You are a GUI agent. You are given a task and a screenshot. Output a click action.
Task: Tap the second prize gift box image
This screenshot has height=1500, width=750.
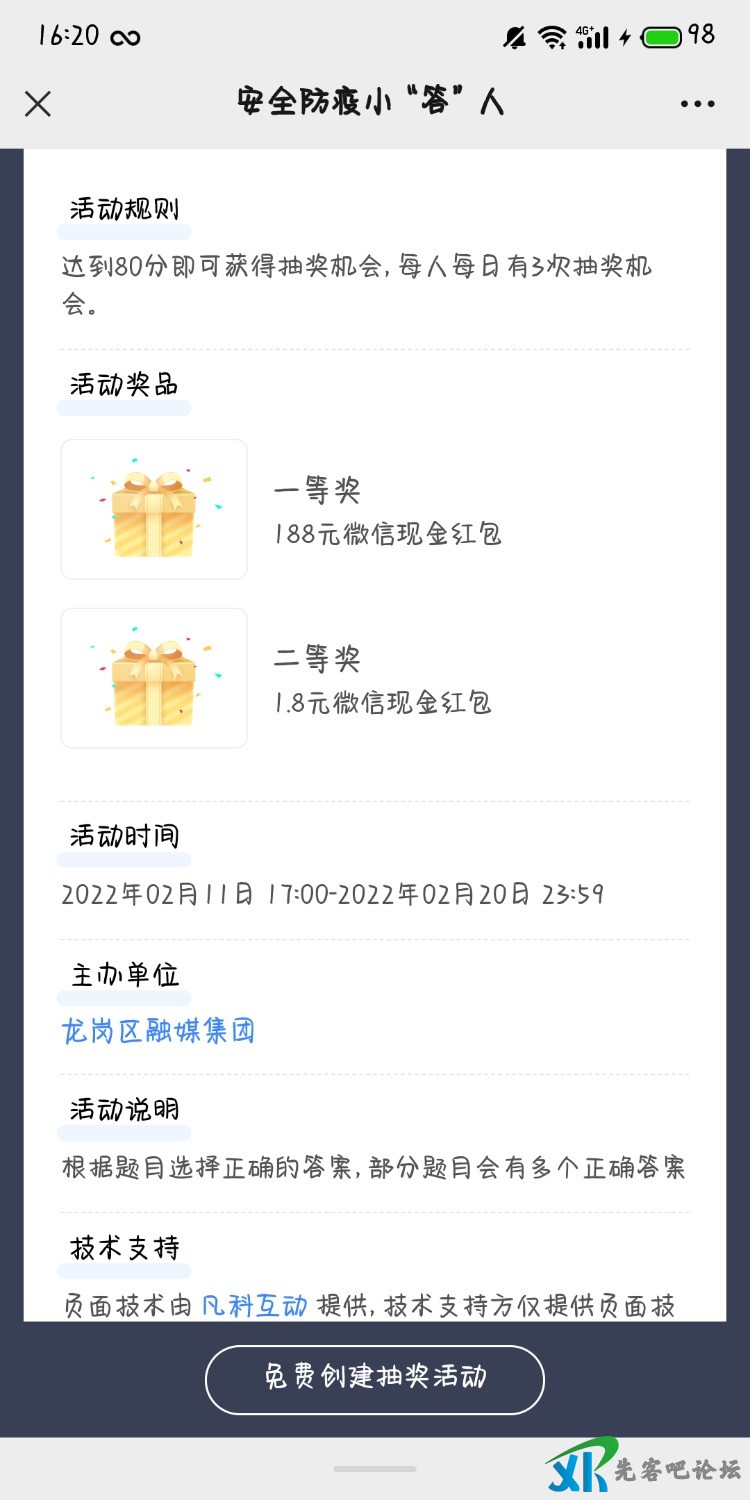[153, 677]
